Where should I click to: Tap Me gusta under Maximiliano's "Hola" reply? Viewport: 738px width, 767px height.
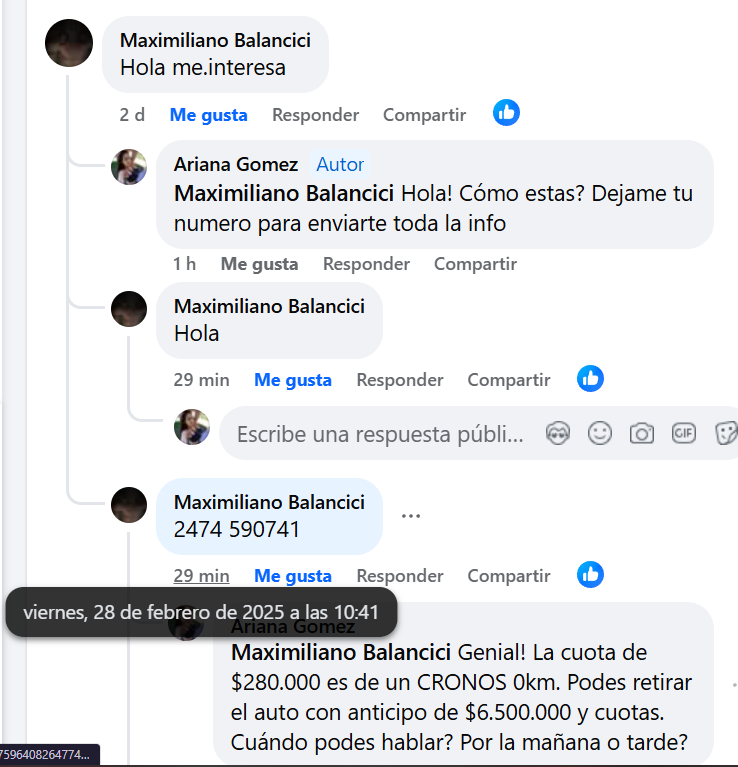coord(292,380)
